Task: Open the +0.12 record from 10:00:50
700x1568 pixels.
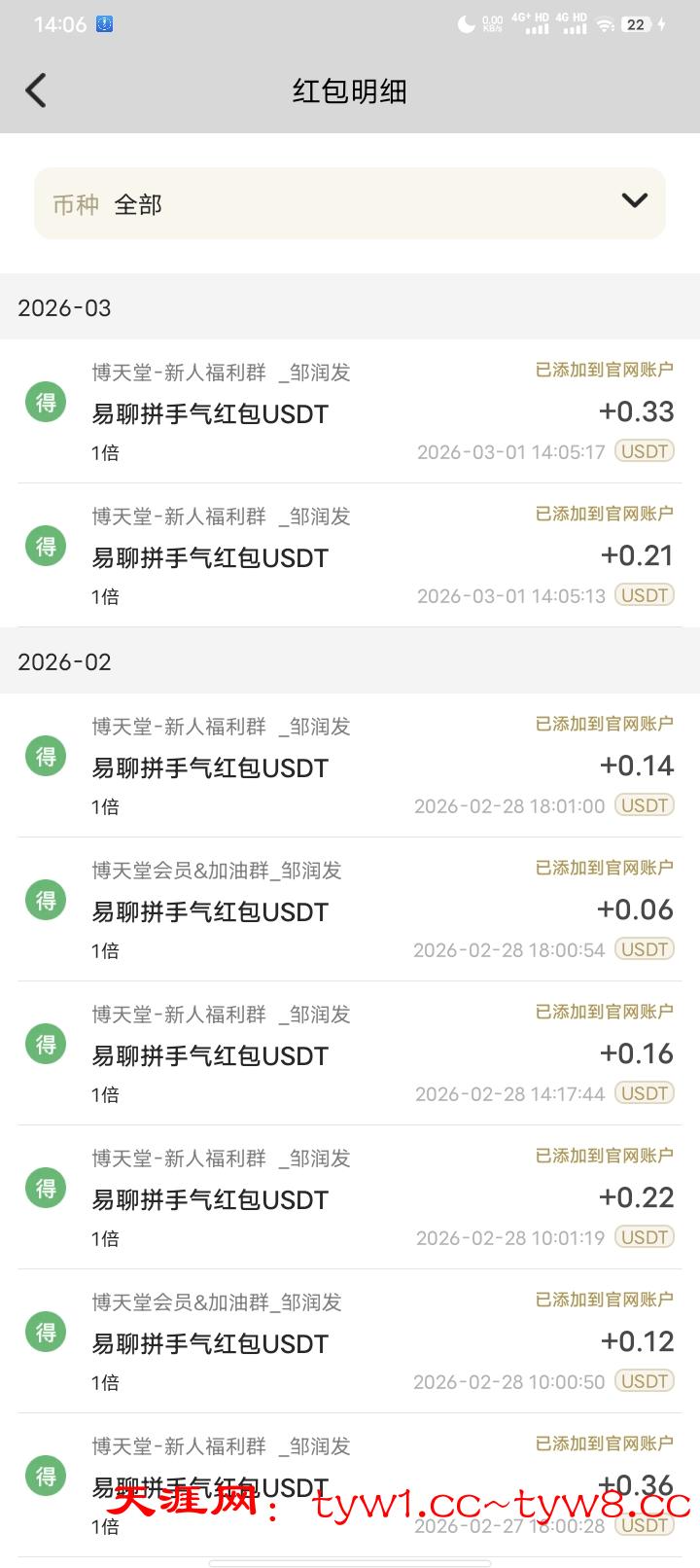Action: pyautogui.click(x=350, y=1341)
